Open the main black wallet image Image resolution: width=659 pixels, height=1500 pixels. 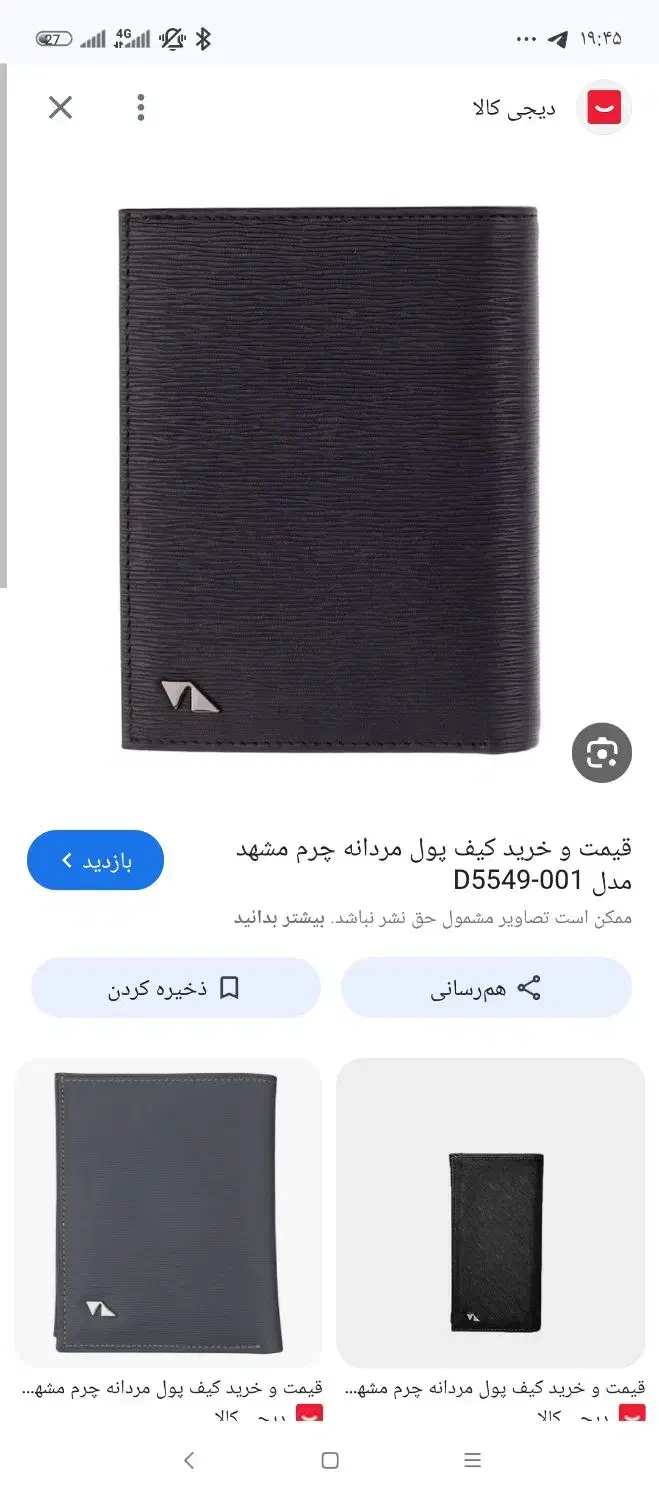pyautogui.click(x=329, y=479)
